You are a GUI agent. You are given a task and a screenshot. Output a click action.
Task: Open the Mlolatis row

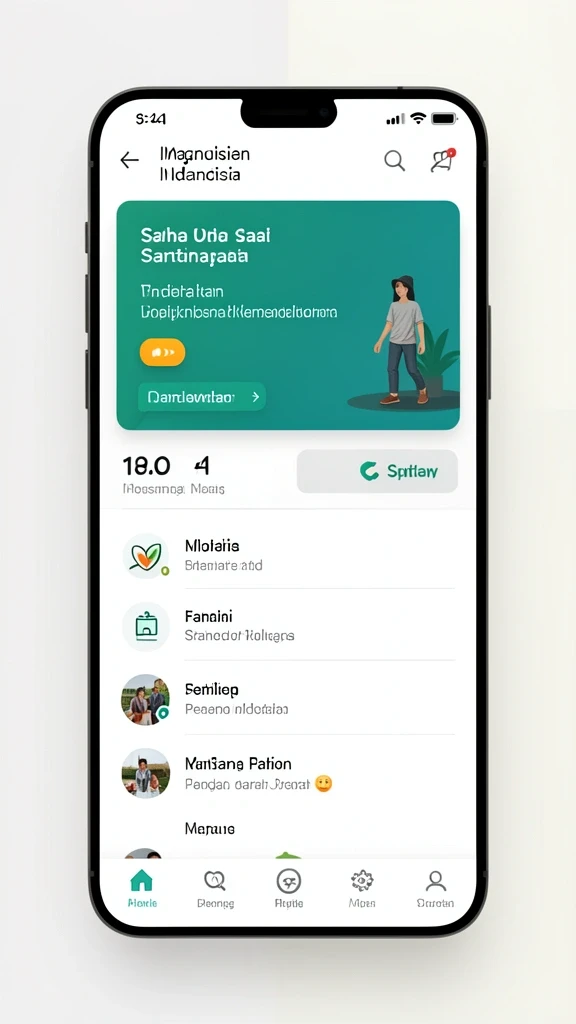pos(288,554)
